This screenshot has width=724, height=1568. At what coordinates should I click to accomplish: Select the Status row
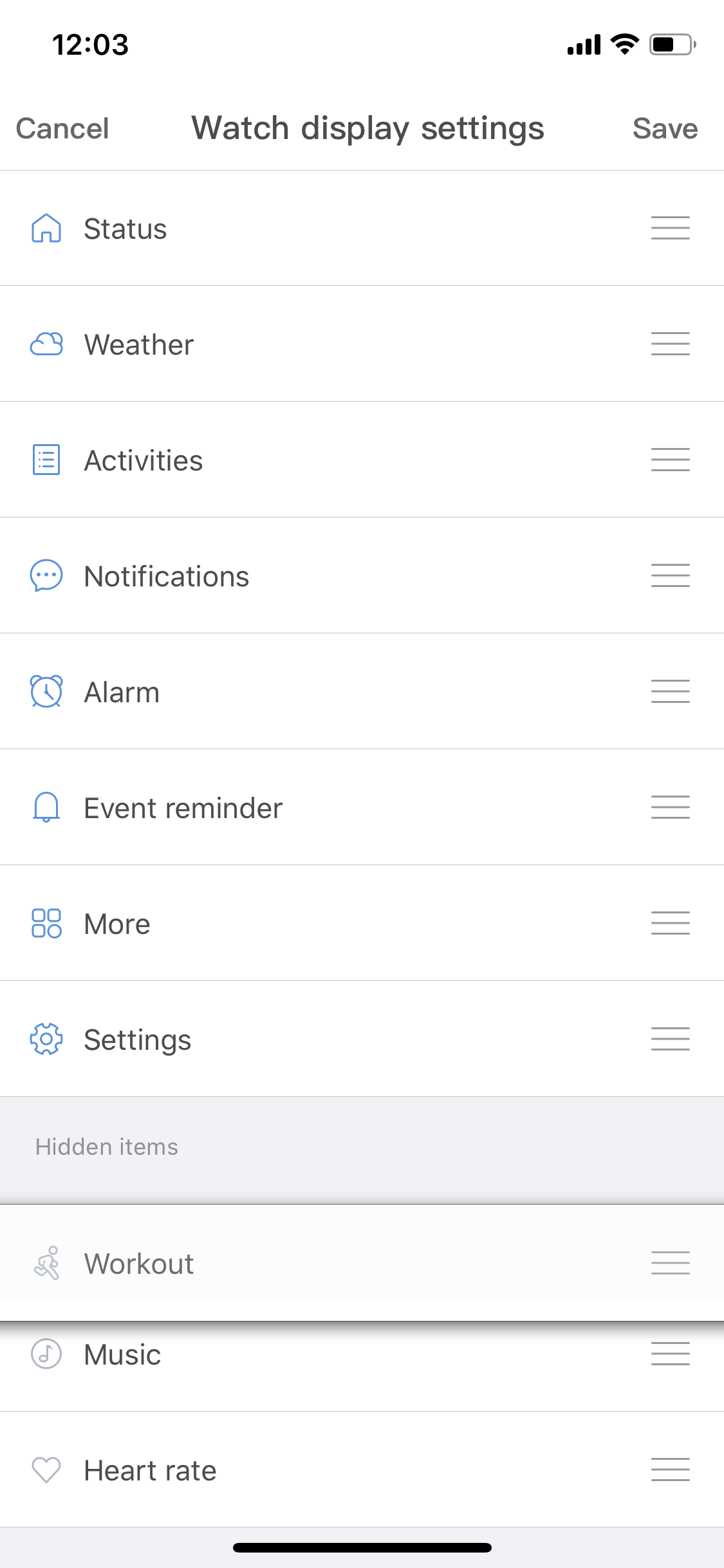tap(125, 229)
